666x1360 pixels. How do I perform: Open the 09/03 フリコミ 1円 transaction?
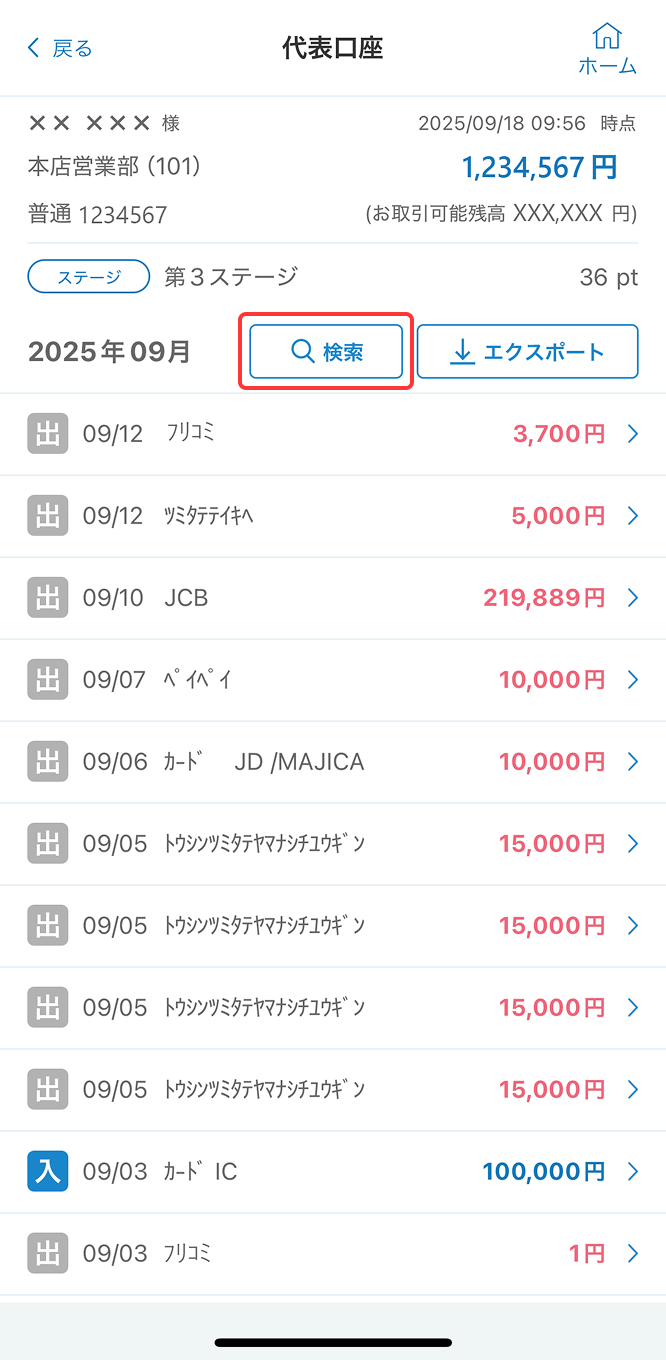[333, 1253]
